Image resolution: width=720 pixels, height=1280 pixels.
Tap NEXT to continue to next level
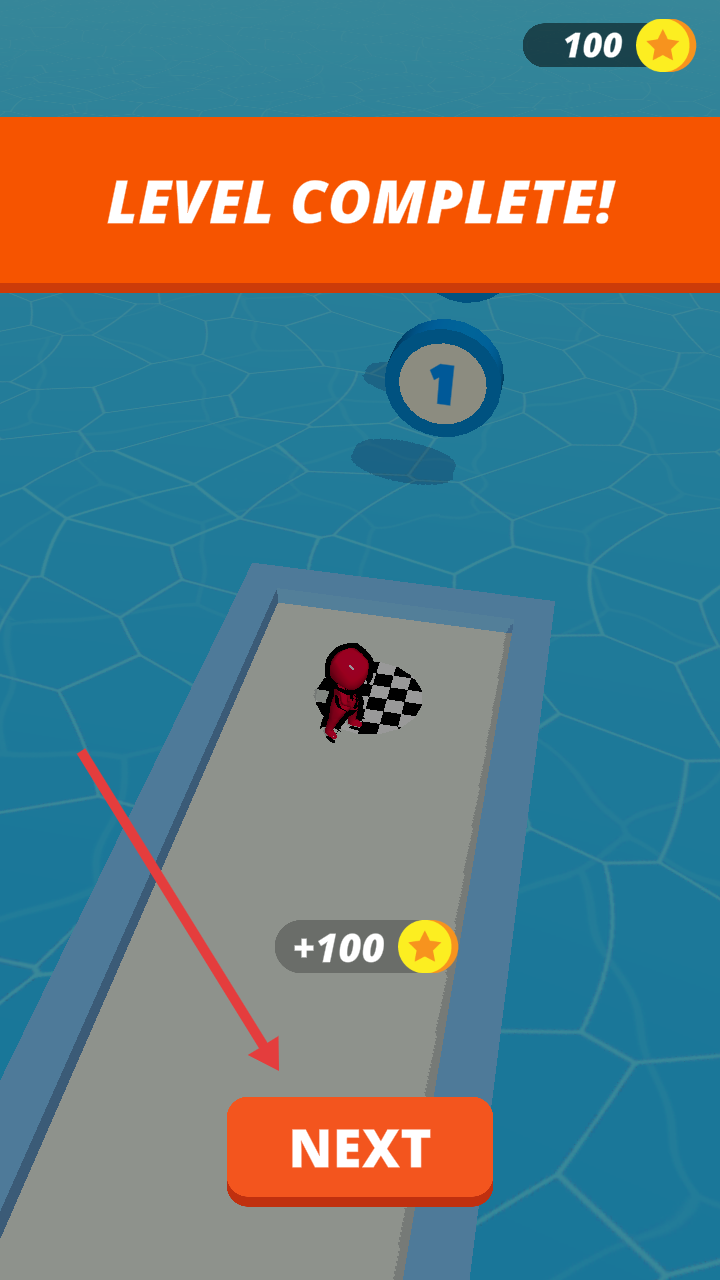tap(360, 1148)
